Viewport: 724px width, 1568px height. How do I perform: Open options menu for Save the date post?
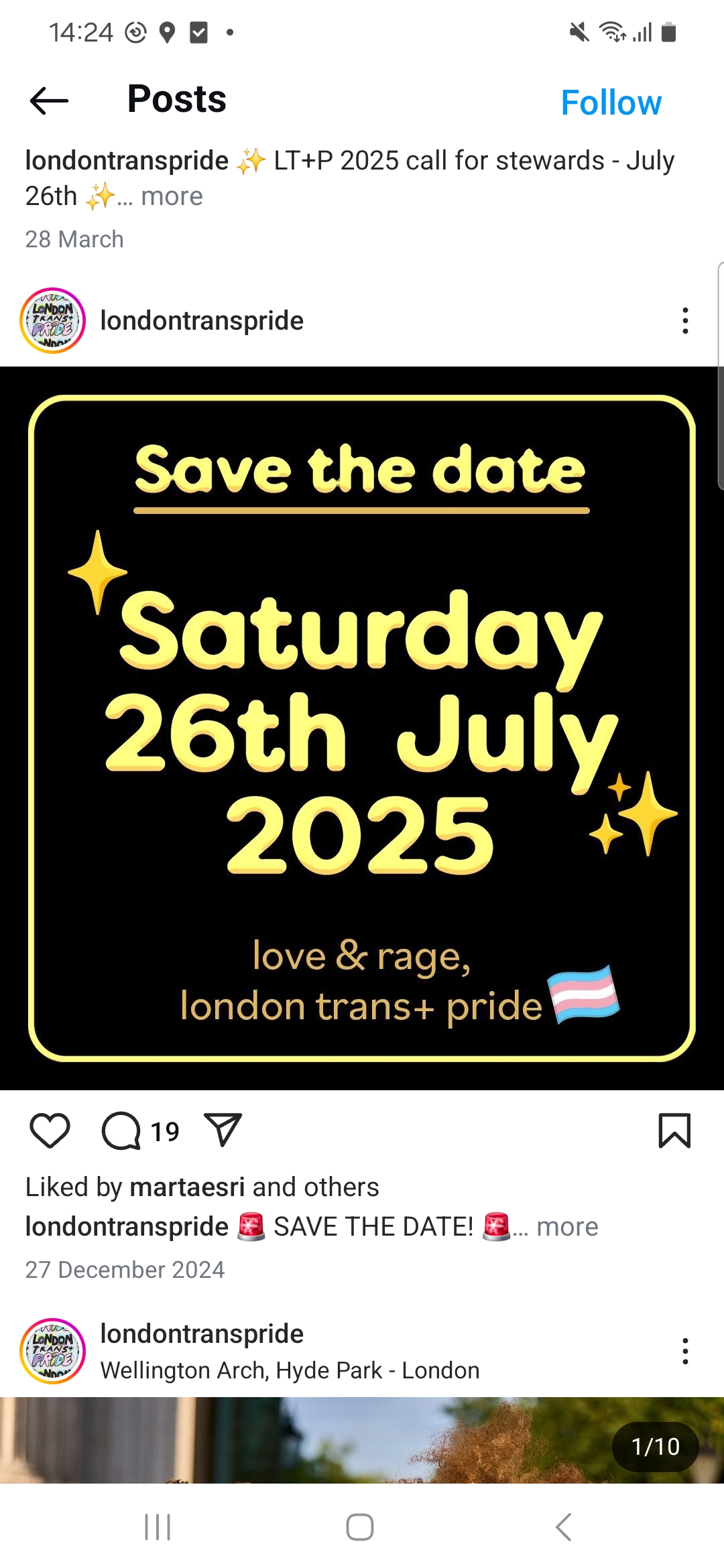click(685, 321)
